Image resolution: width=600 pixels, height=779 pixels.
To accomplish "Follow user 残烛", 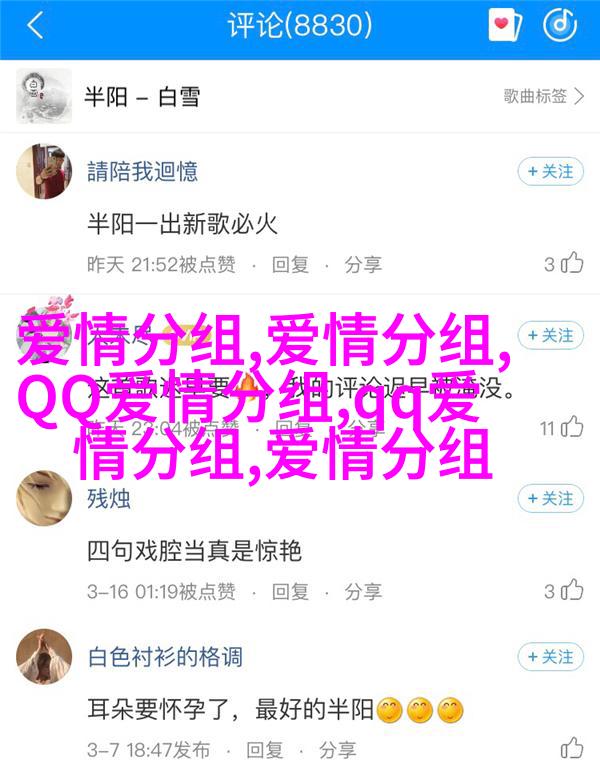I will (550, 497).
